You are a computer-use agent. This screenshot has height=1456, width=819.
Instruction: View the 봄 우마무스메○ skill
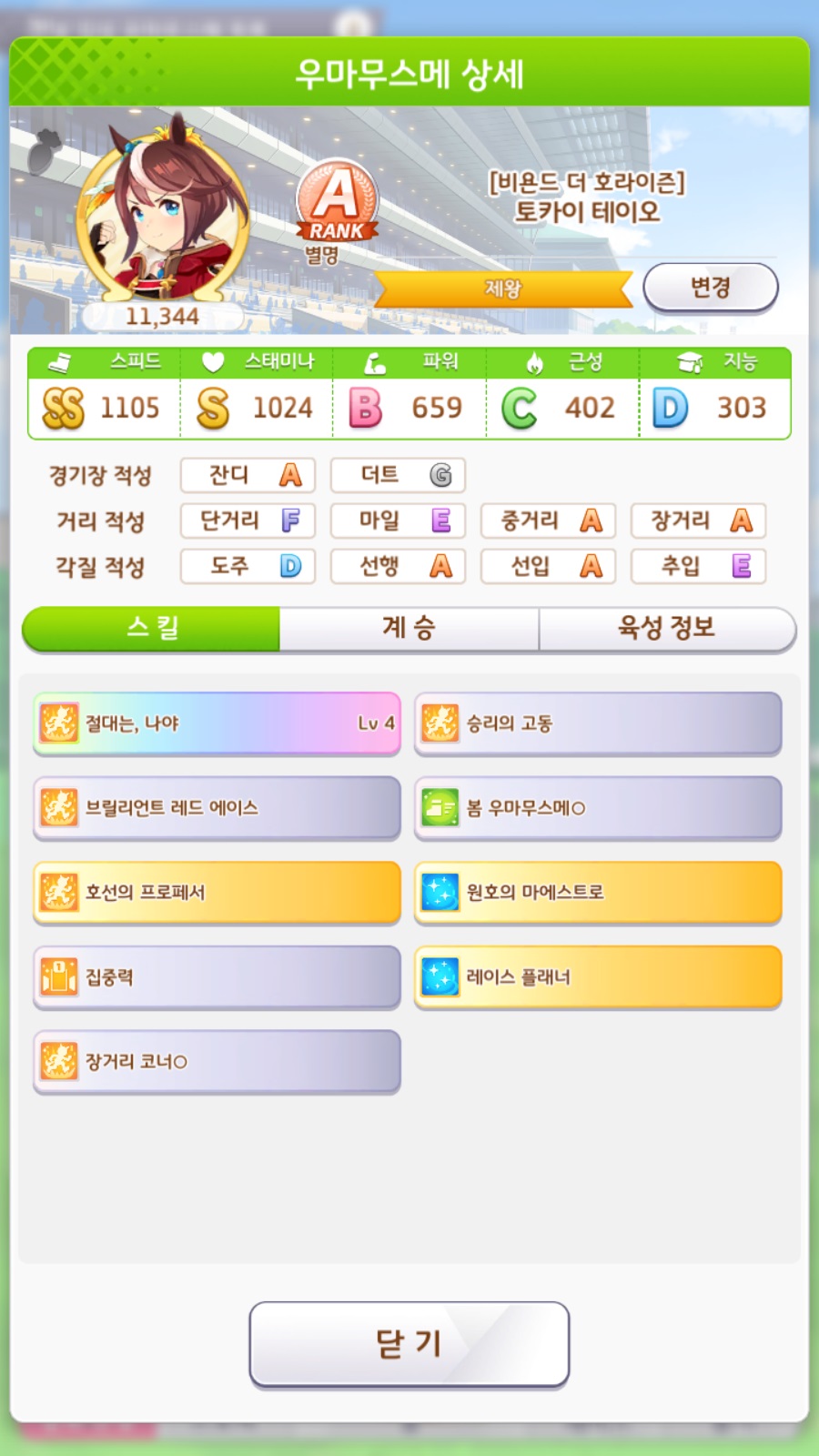pyautogui.click(x=598, y=808)
